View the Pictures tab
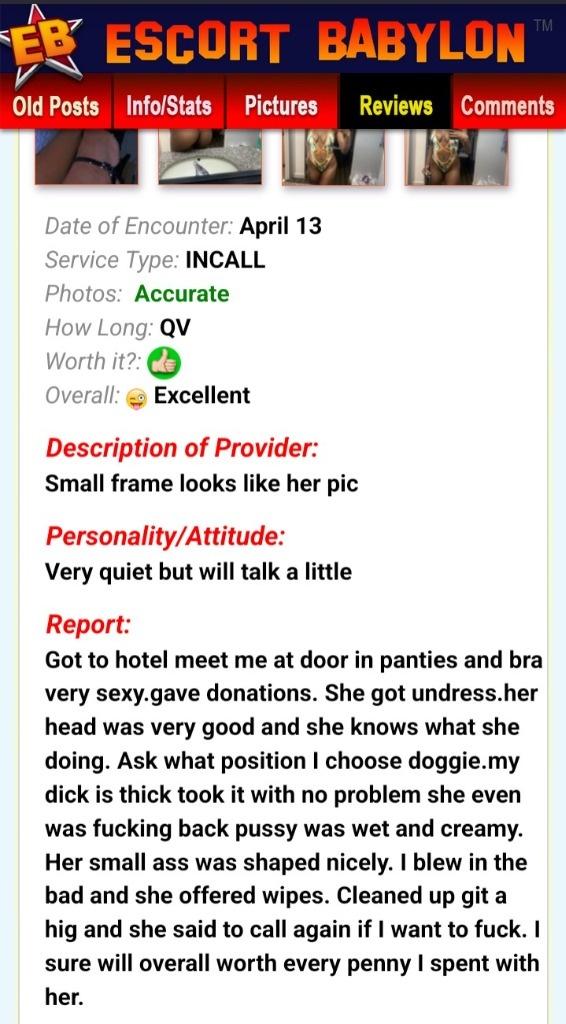 282,105
